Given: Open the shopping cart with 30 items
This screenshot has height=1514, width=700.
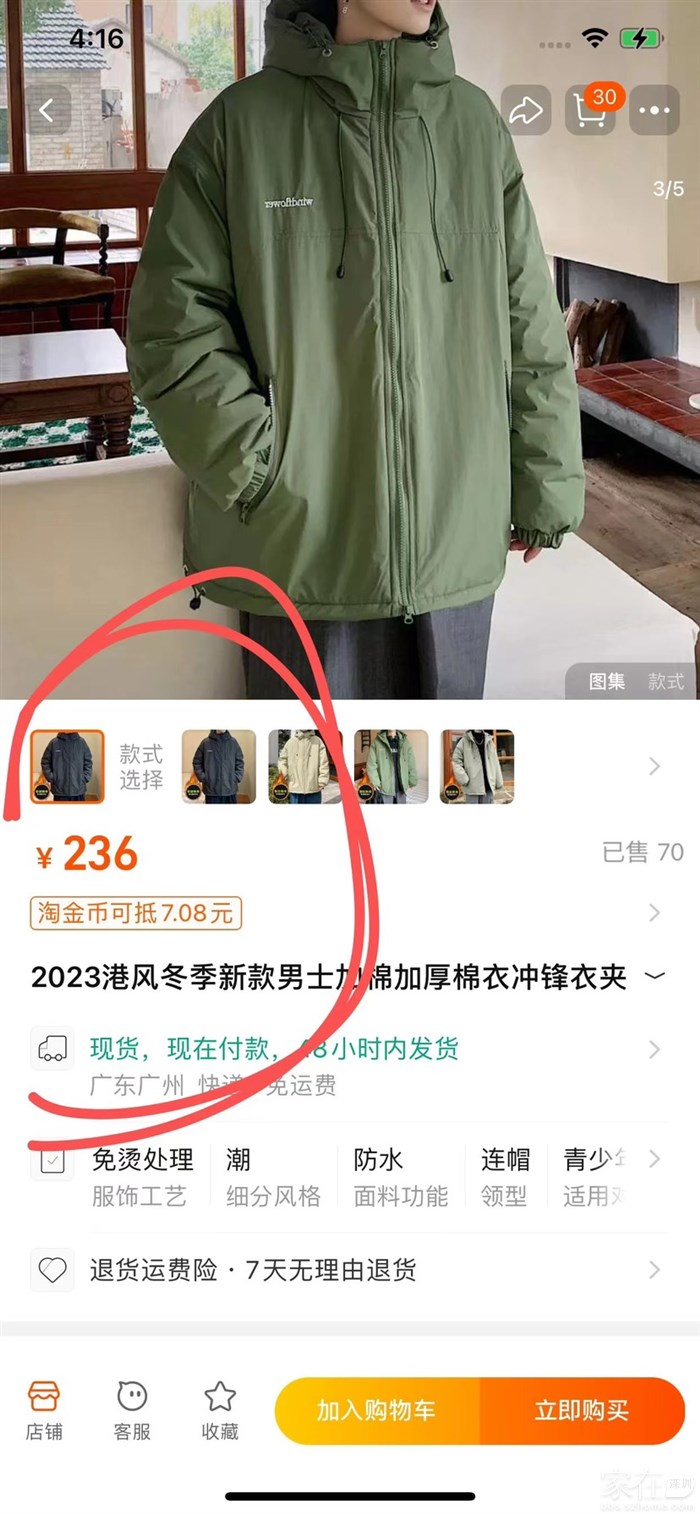Looking at the screenshot, I should click(x=590, y=110).
